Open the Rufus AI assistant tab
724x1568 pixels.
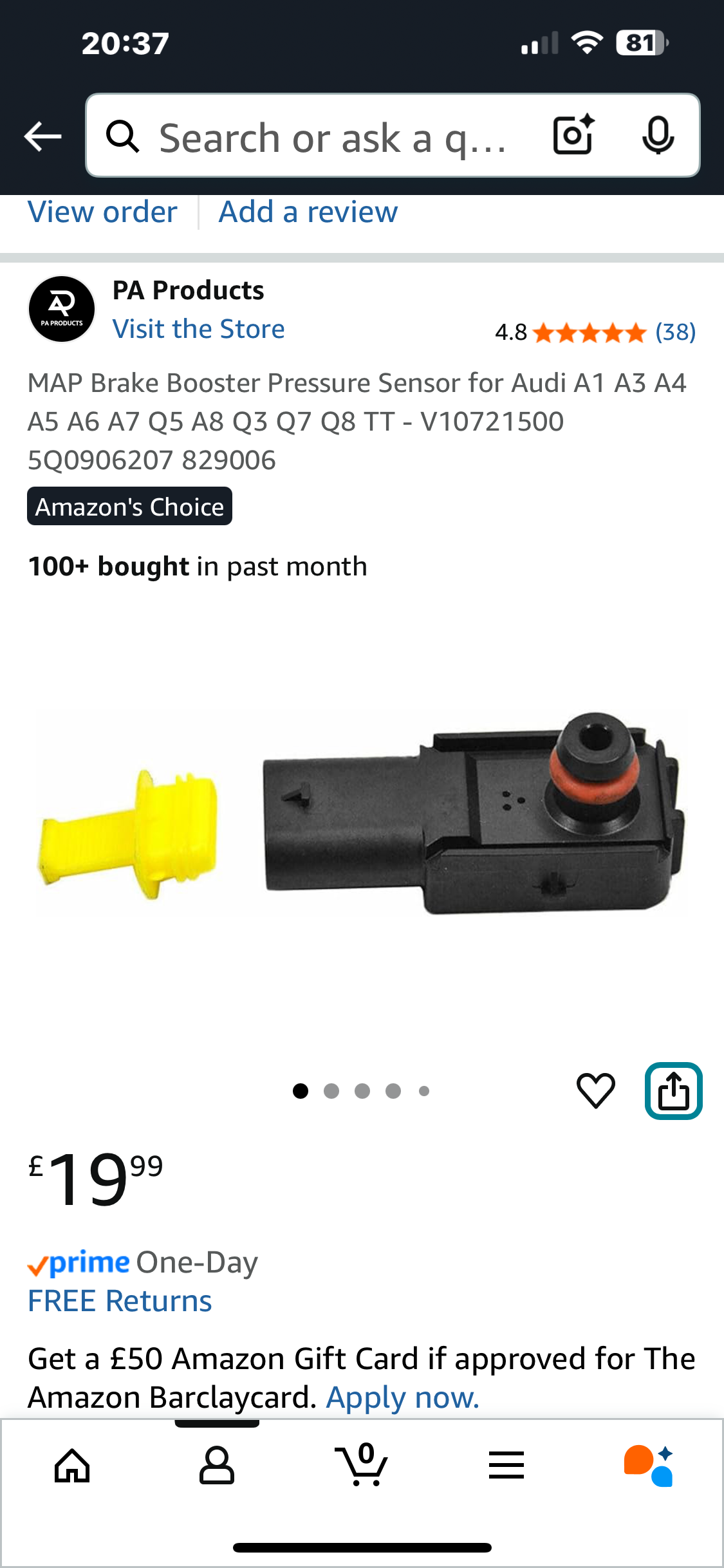(649, 1466)
